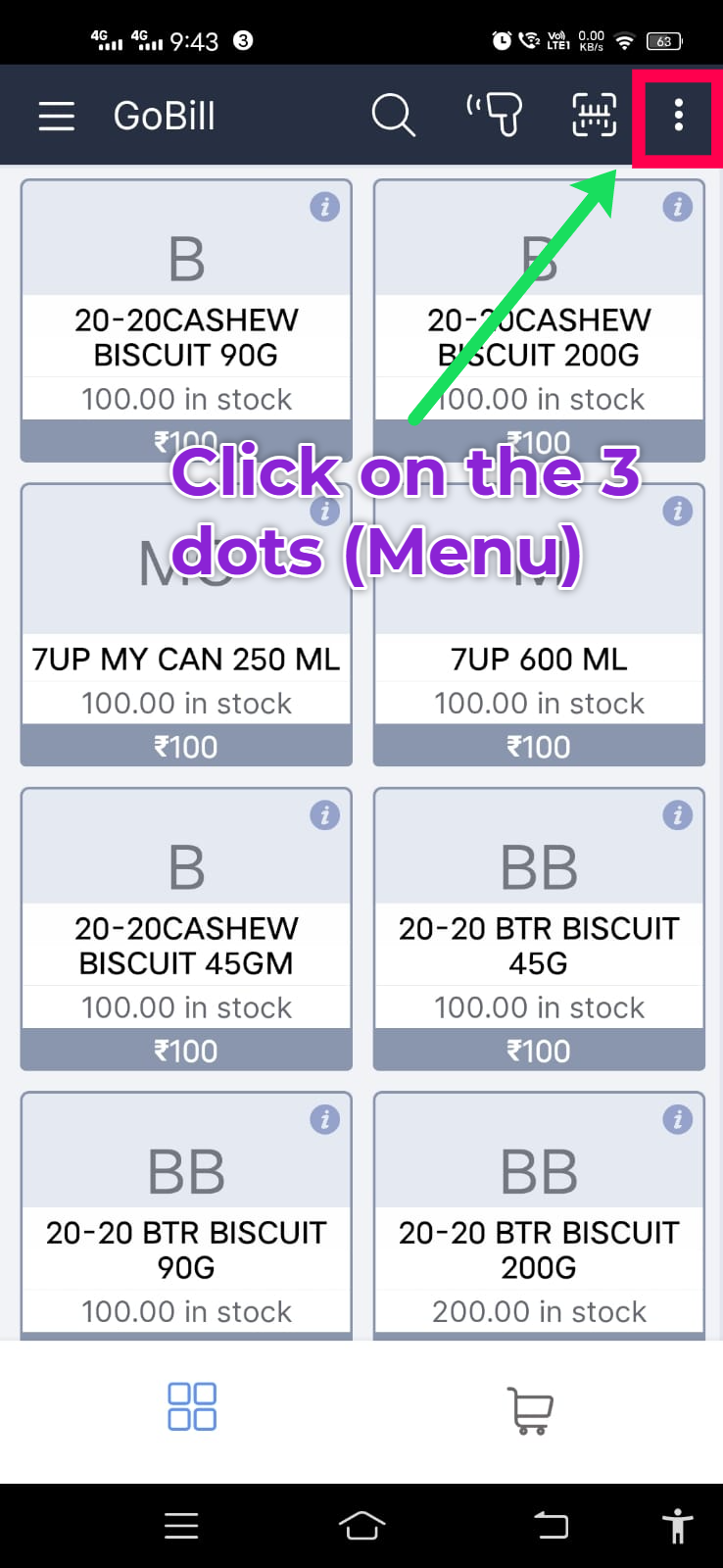This screenshot has height=1568, width=723.
Task: View info for 20-20CASHEW BISCUIT 45GM
Action: coord(324,815)
